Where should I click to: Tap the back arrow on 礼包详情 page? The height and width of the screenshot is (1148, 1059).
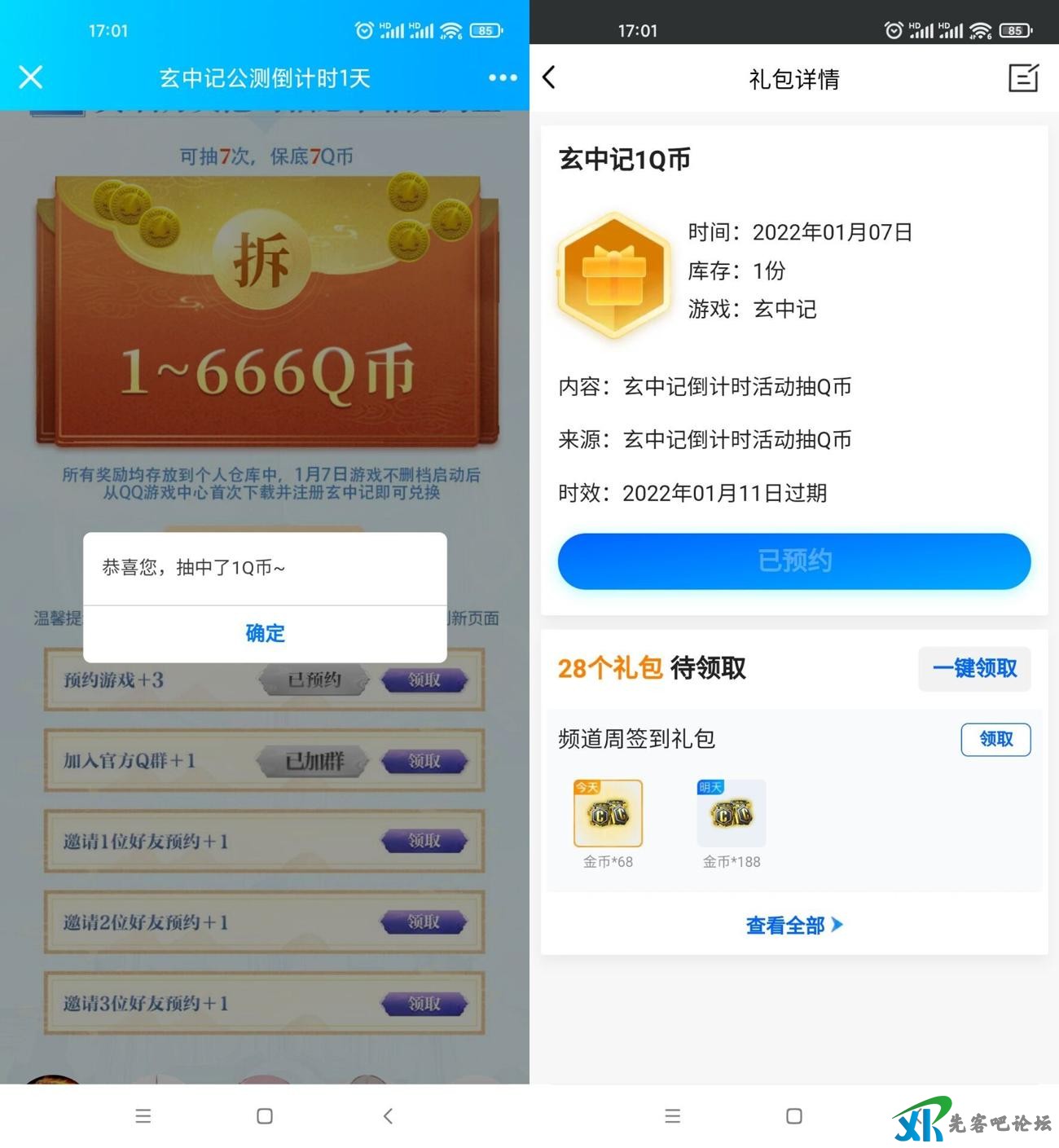point(549,77)
